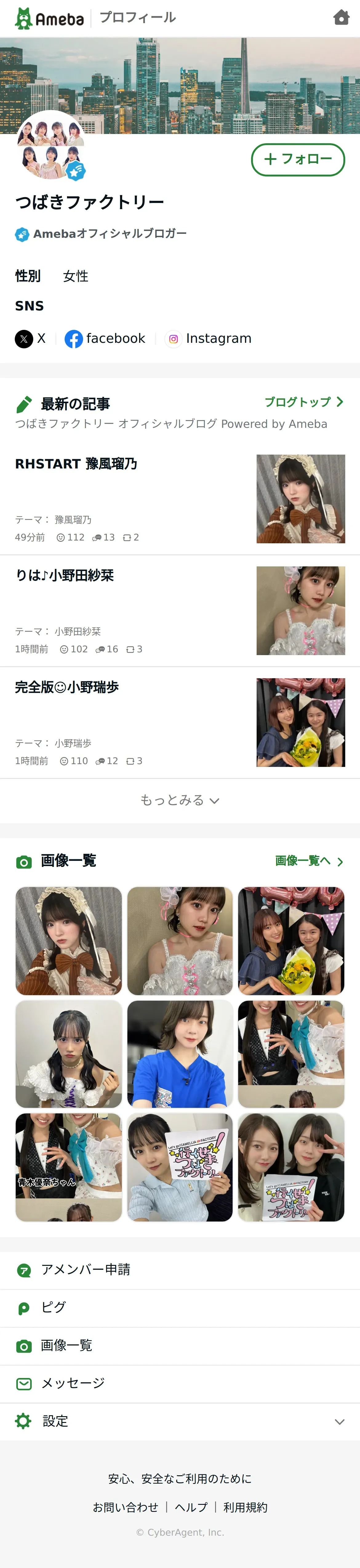This screenshot has width=360, height=1568.
Task: View the 青木優奈ちゃん captioned photo
Action: pos(69,1167)
